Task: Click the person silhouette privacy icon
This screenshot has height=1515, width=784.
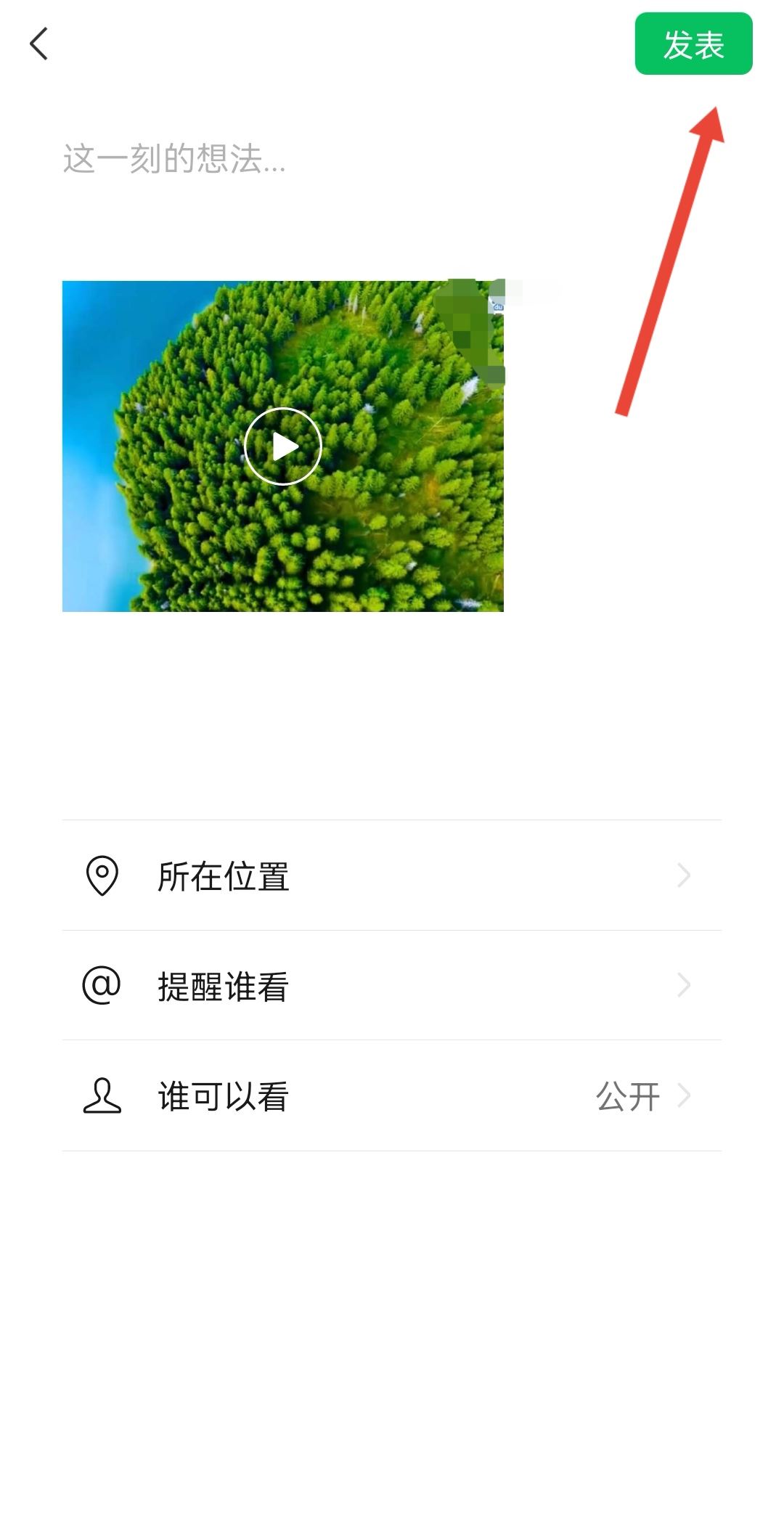Action: tap(102, 1095)
